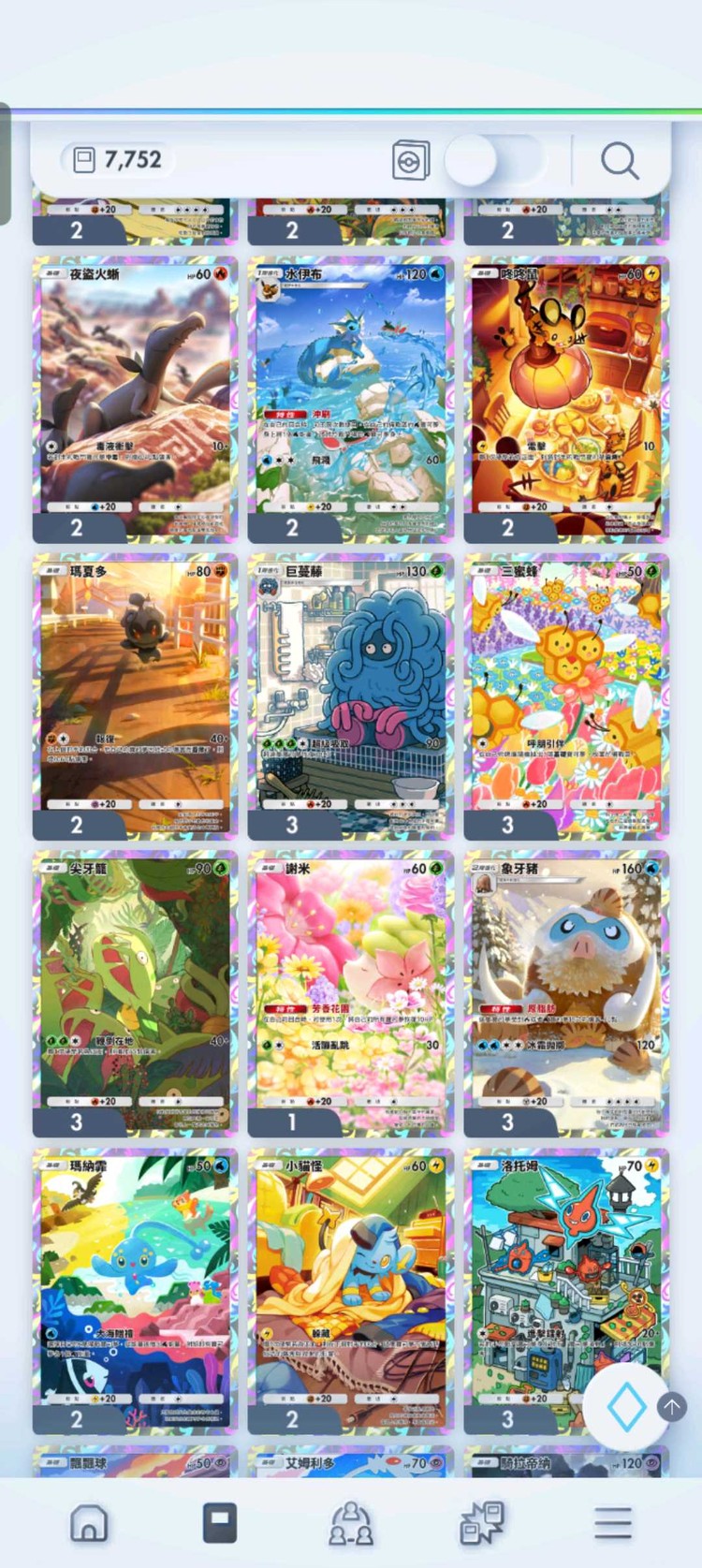Screen dimensions: 702x1568
Task: Open the battle tab
Action: 482,1523
